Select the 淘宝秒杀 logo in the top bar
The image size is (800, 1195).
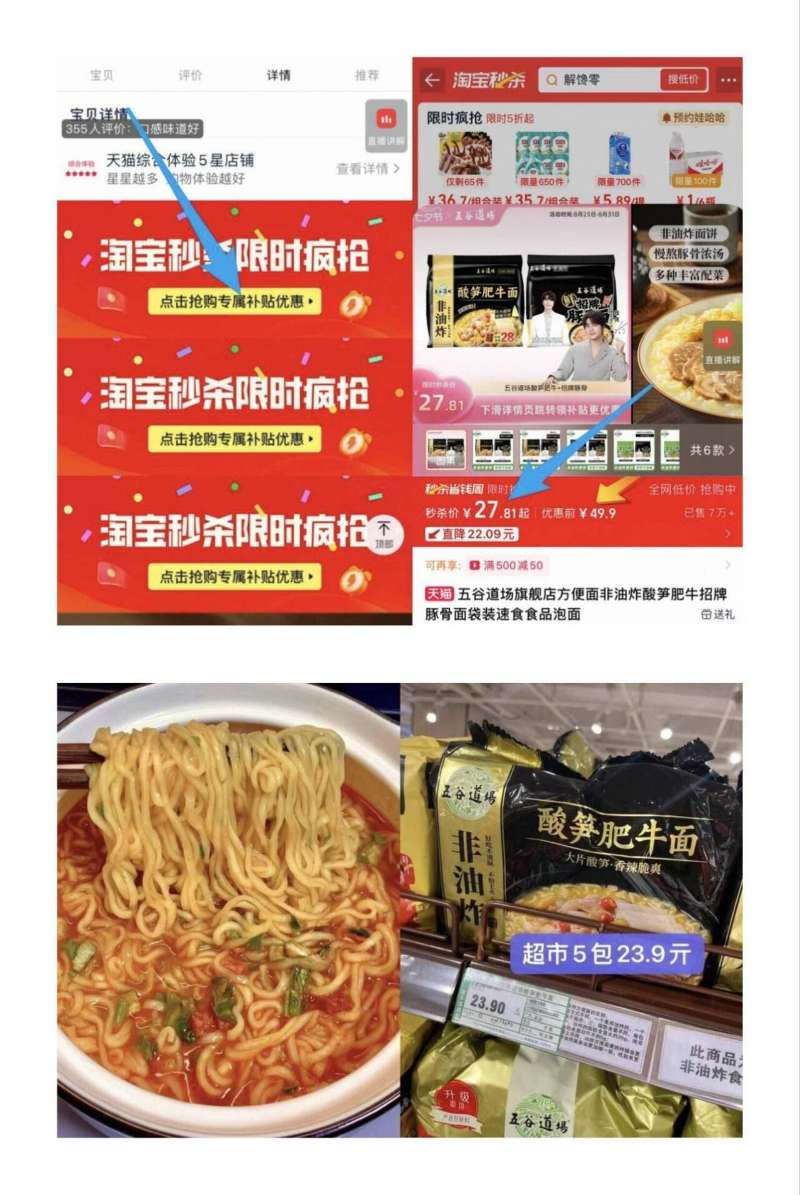pyautogui.click(x=490, y=78)
